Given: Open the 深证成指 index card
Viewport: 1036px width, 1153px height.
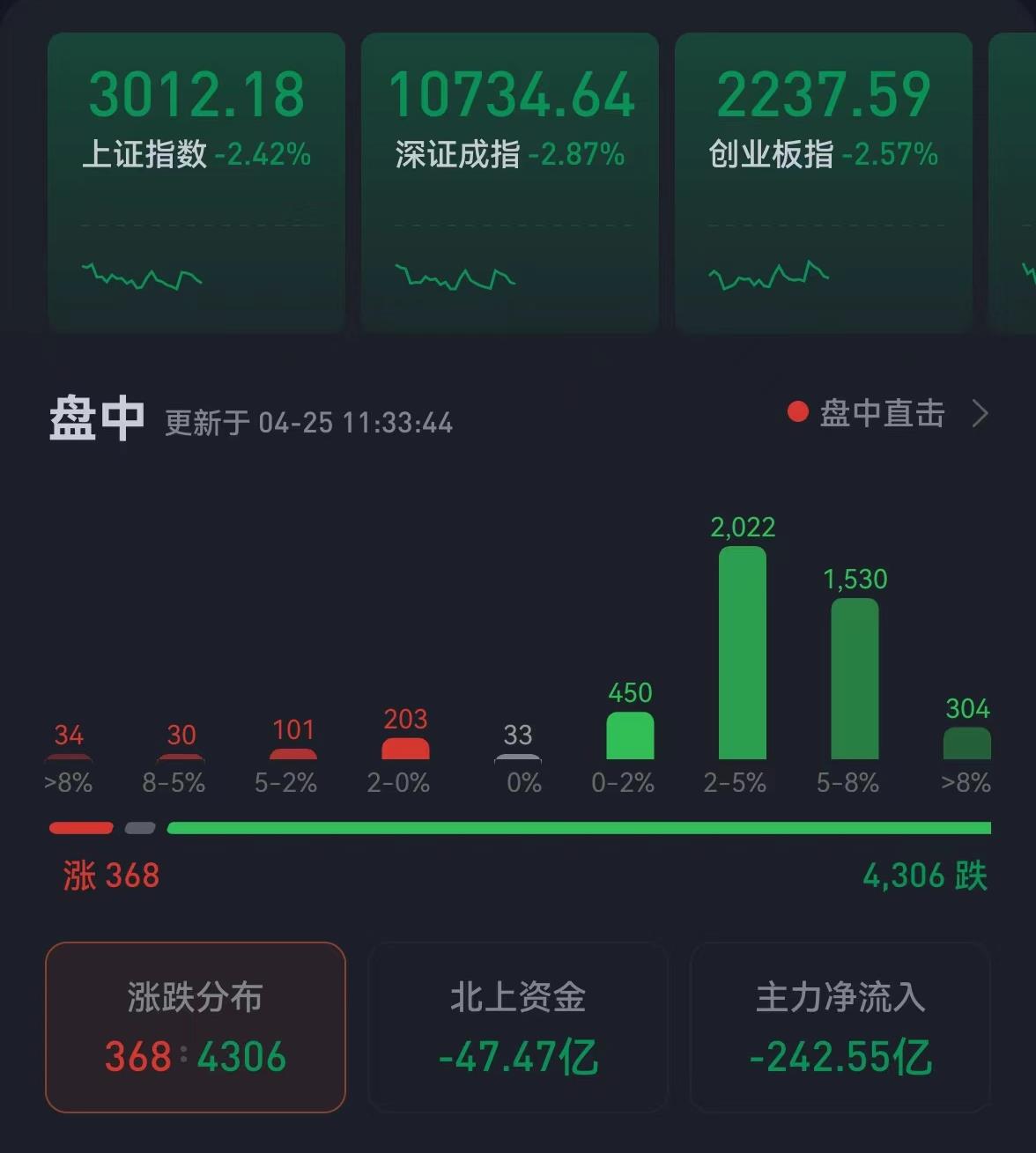Looking at the screenshot, I should [x=509, y=182].
